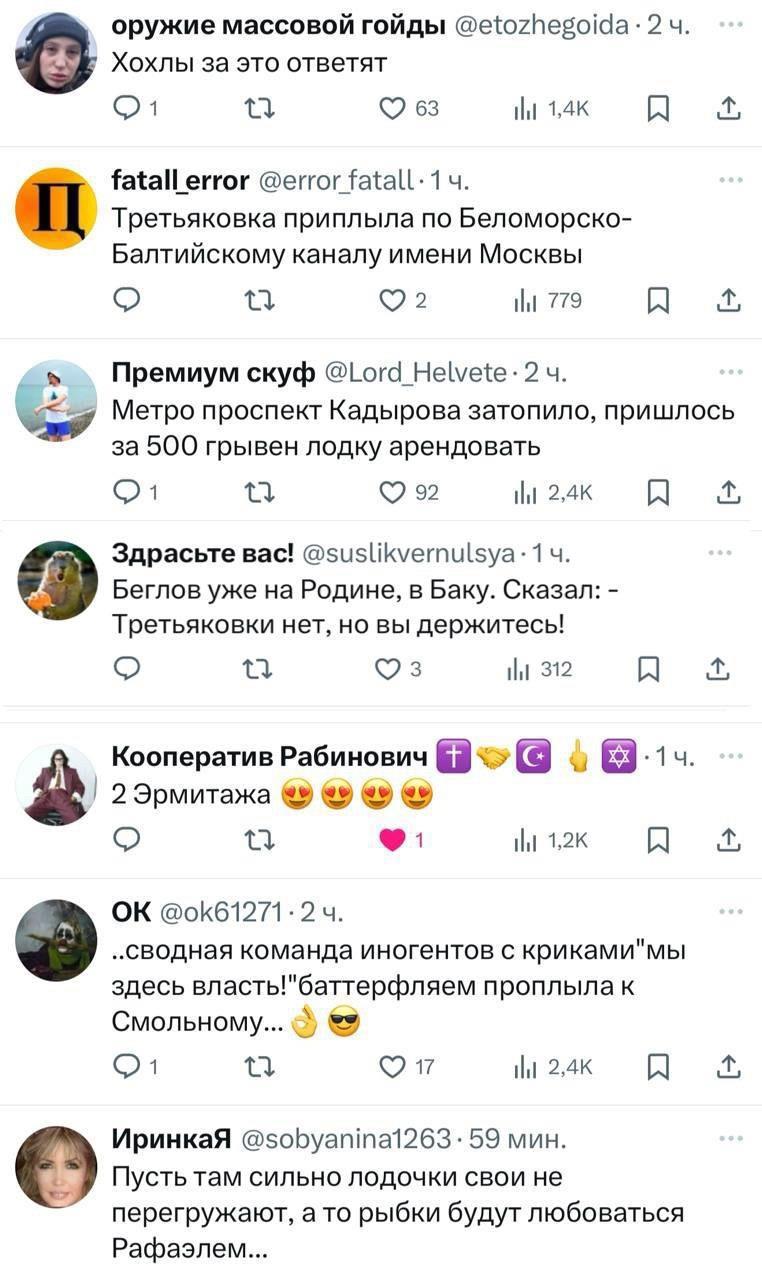Reply to fatall_error's tweet

(126, 300)
